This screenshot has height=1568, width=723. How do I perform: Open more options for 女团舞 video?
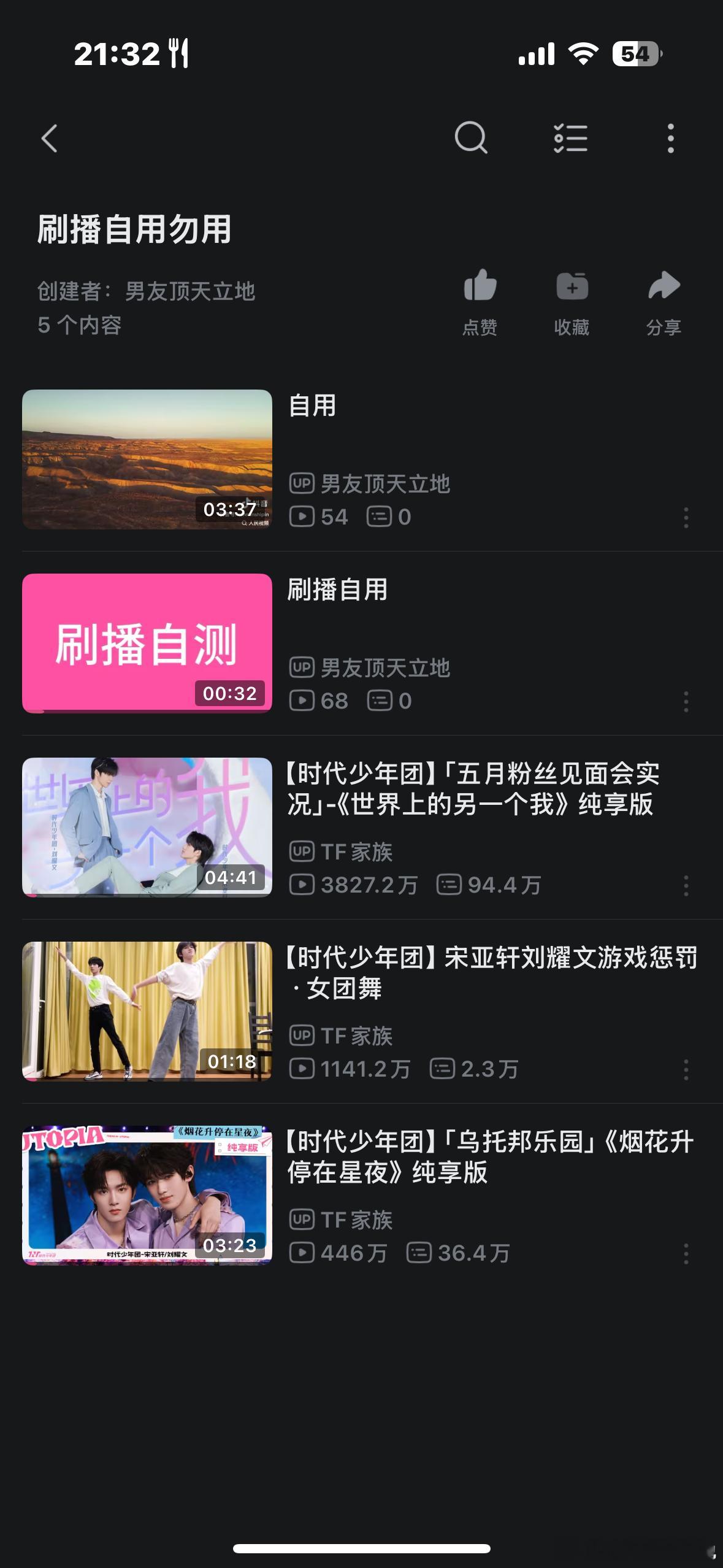coord(686,1070)
